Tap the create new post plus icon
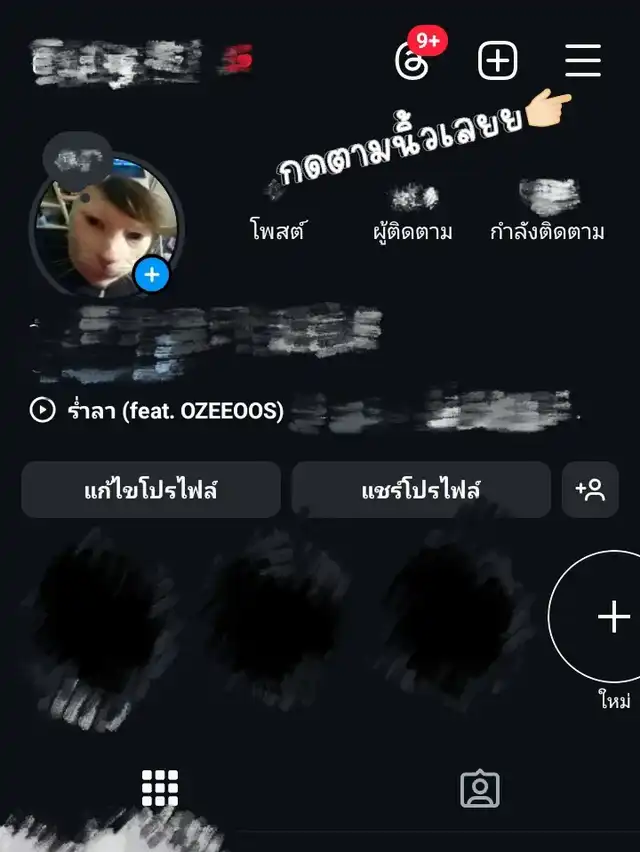This screenshot has height=852, width=640. [497, 61]
